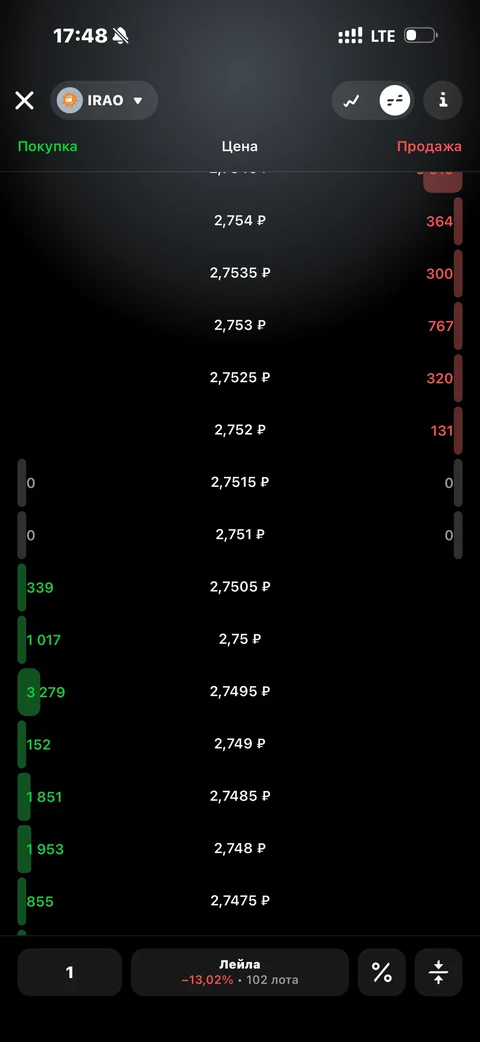Open the IRAO ticker dropdown

104,101
